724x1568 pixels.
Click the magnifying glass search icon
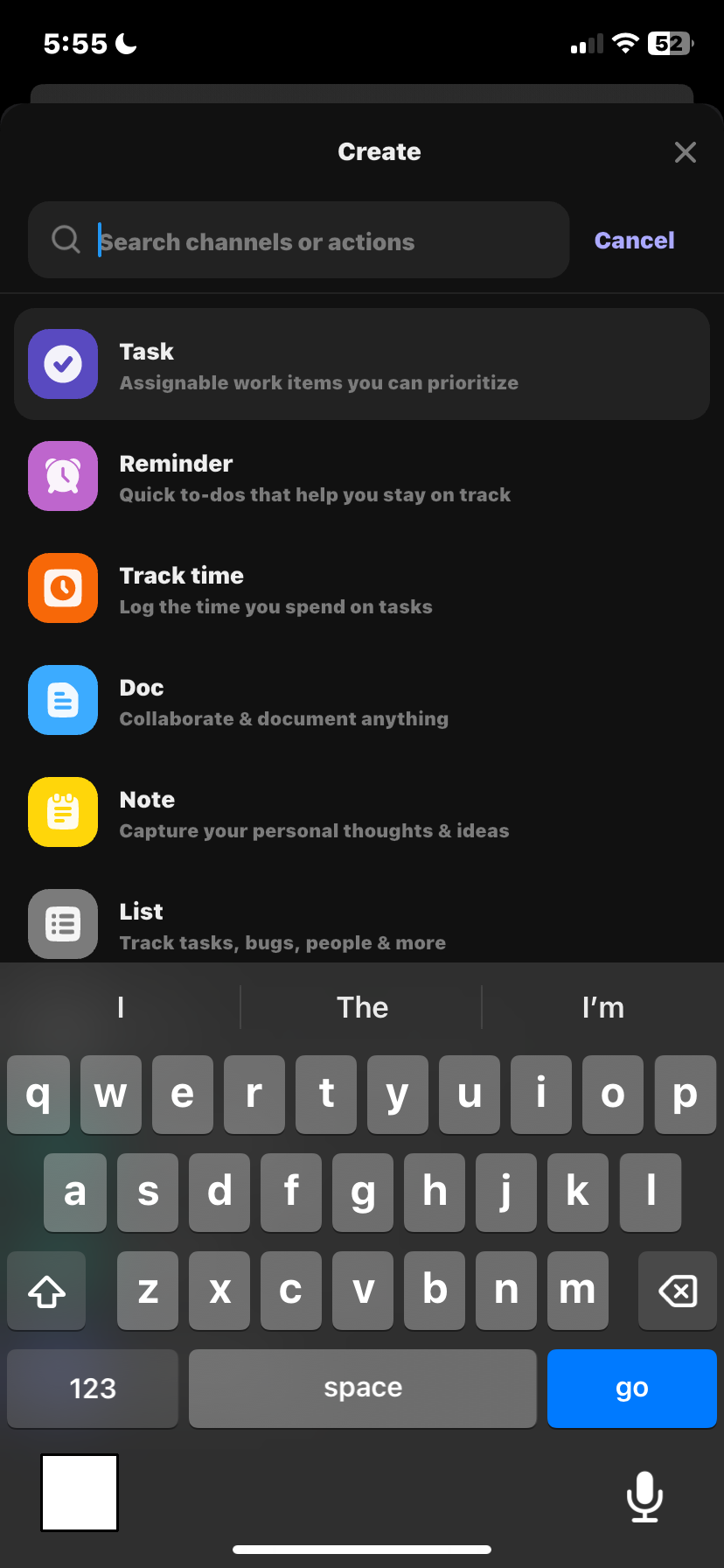click(x=66, y=240)
